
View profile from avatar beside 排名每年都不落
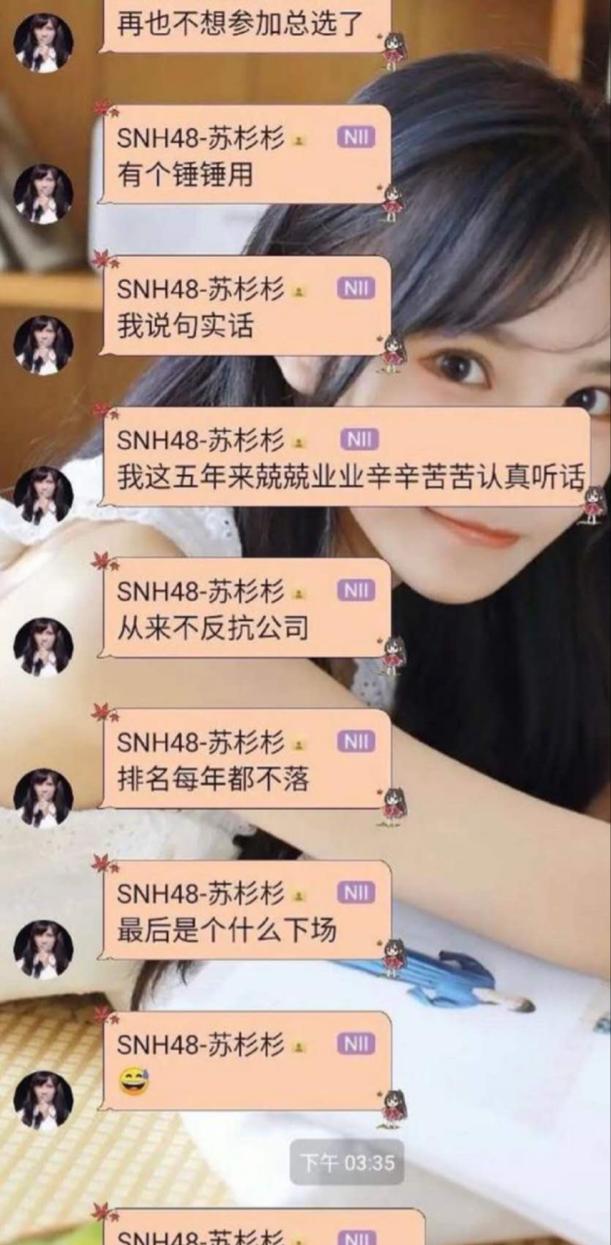pos(42,798)
